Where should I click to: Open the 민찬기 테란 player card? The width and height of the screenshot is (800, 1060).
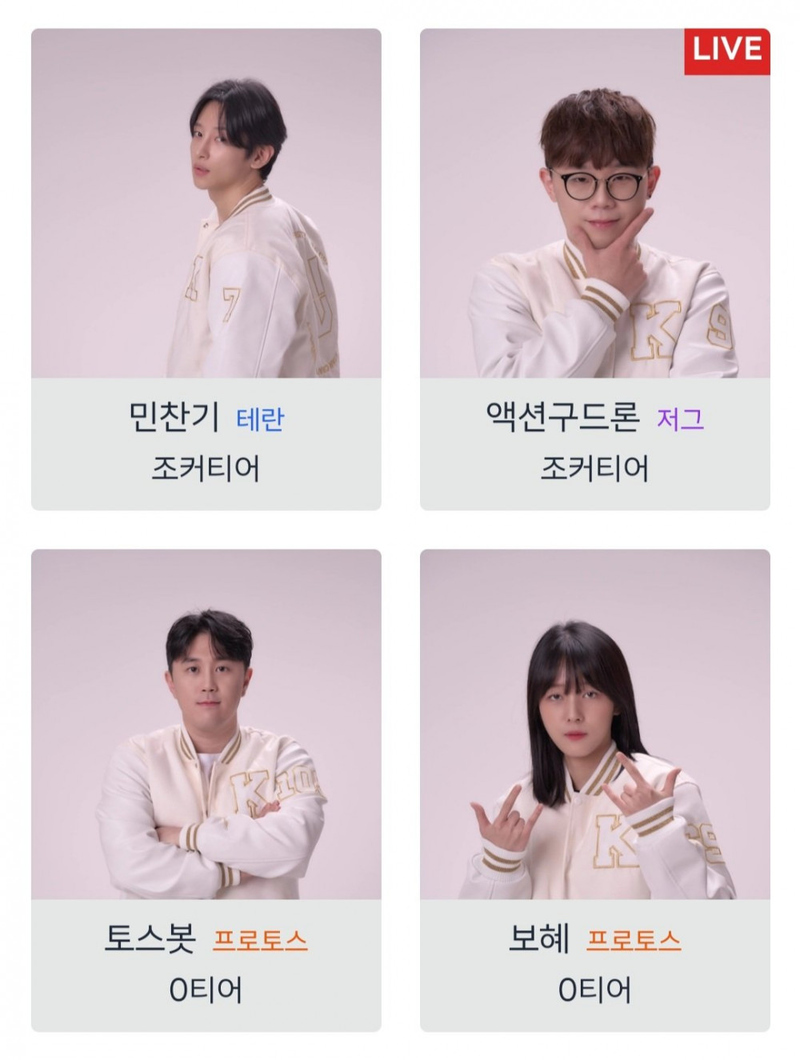pyautogui.click(x=205, y=270)
